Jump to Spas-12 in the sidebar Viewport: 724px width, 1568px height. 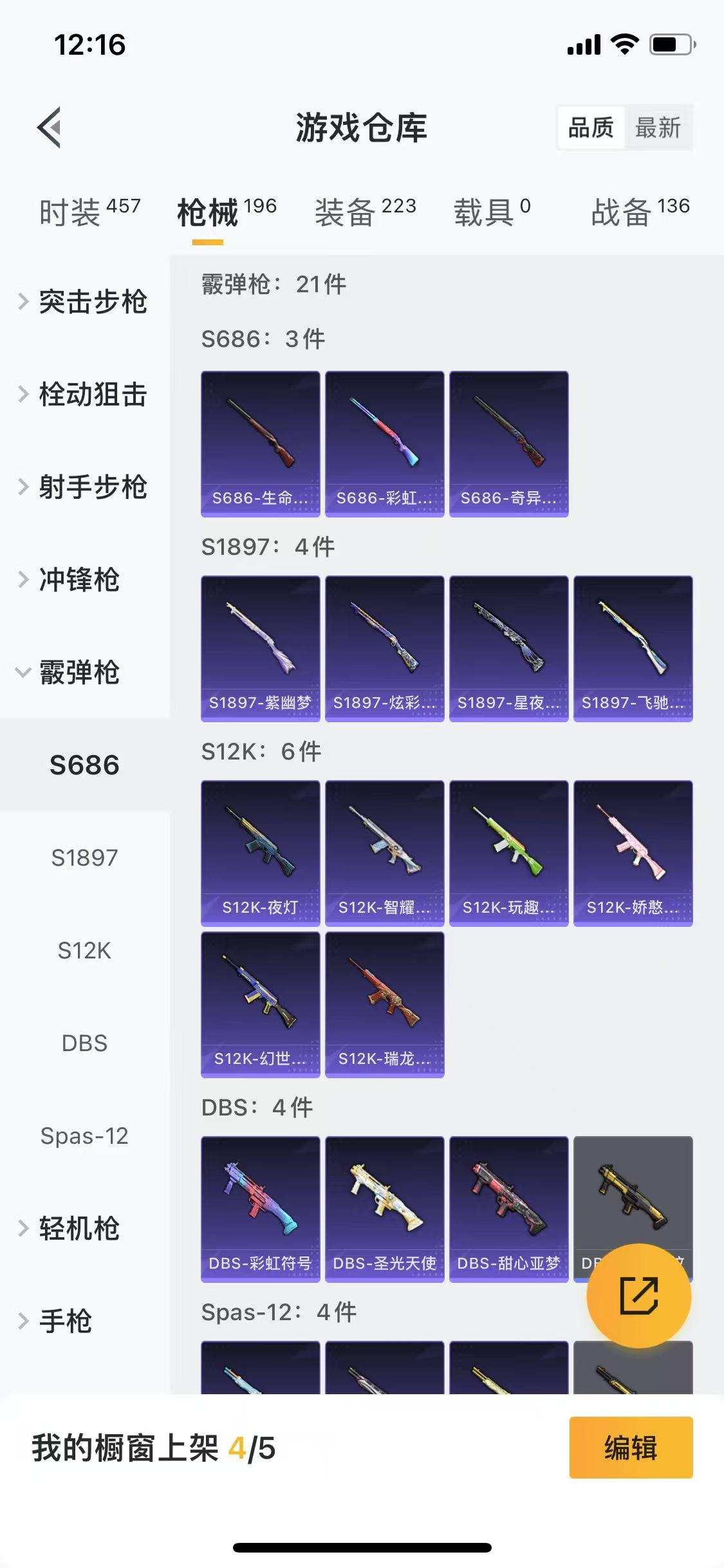(84, 1136)
